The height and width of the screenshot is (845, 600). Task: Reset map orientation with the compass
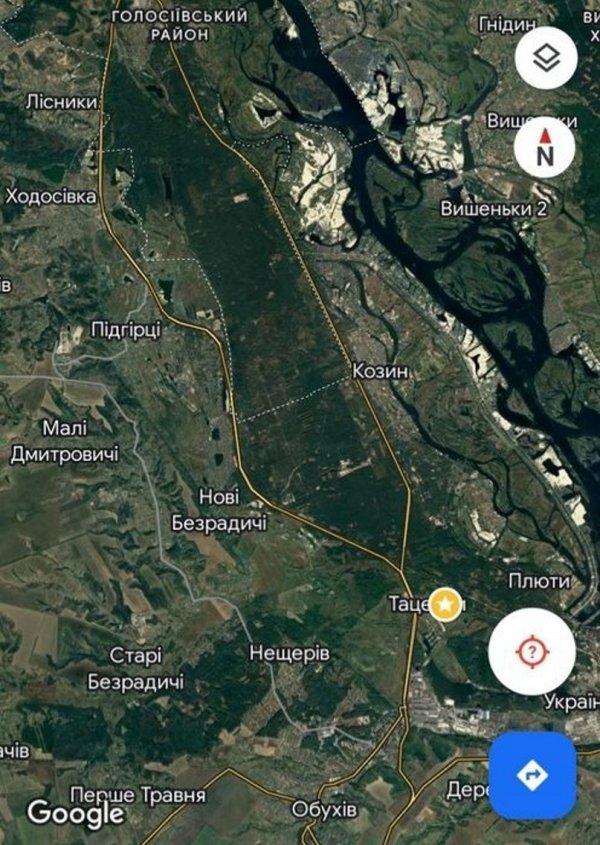pyautogui.click(x=545, y=148)
